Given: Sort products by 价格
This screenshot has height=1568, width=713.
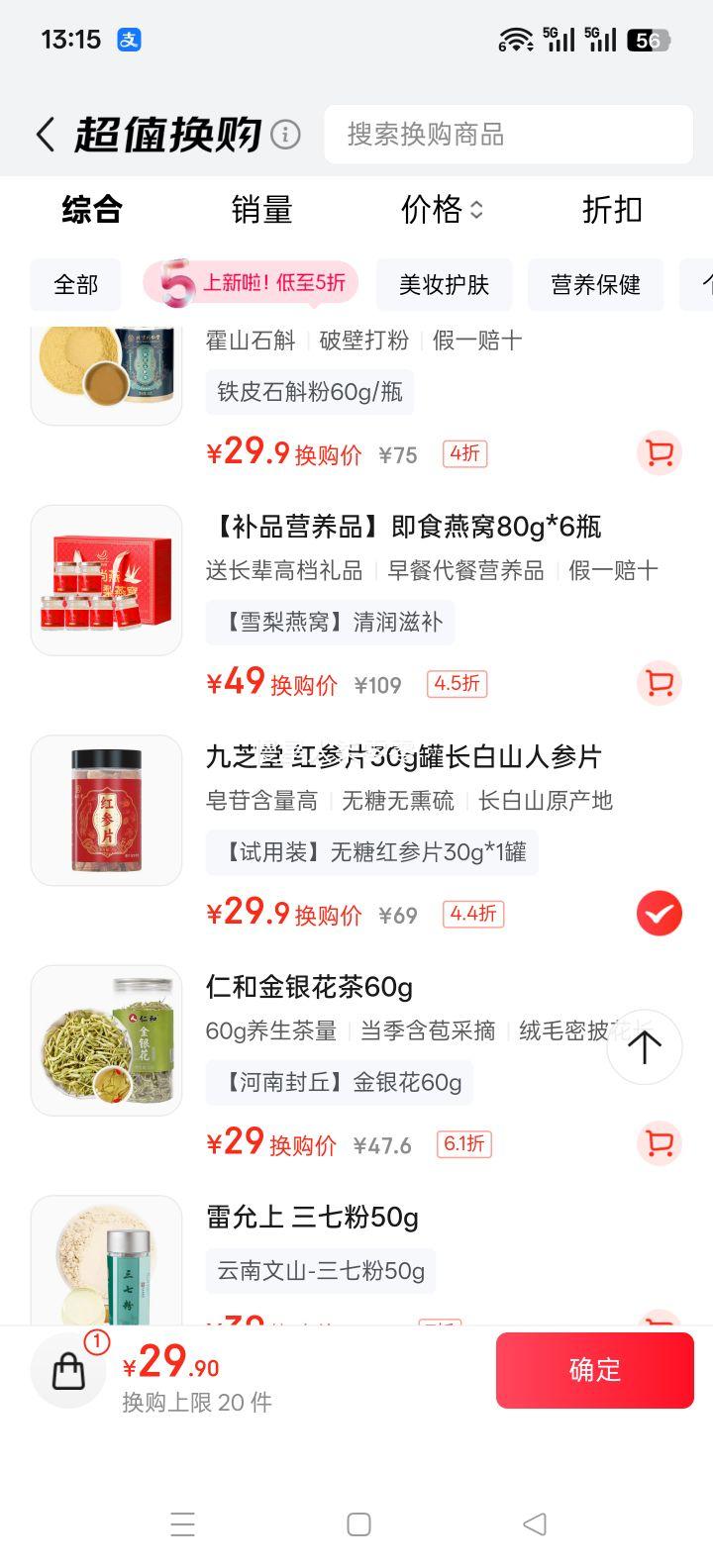Looking at the screenshot, I should [x=441, y=210].
